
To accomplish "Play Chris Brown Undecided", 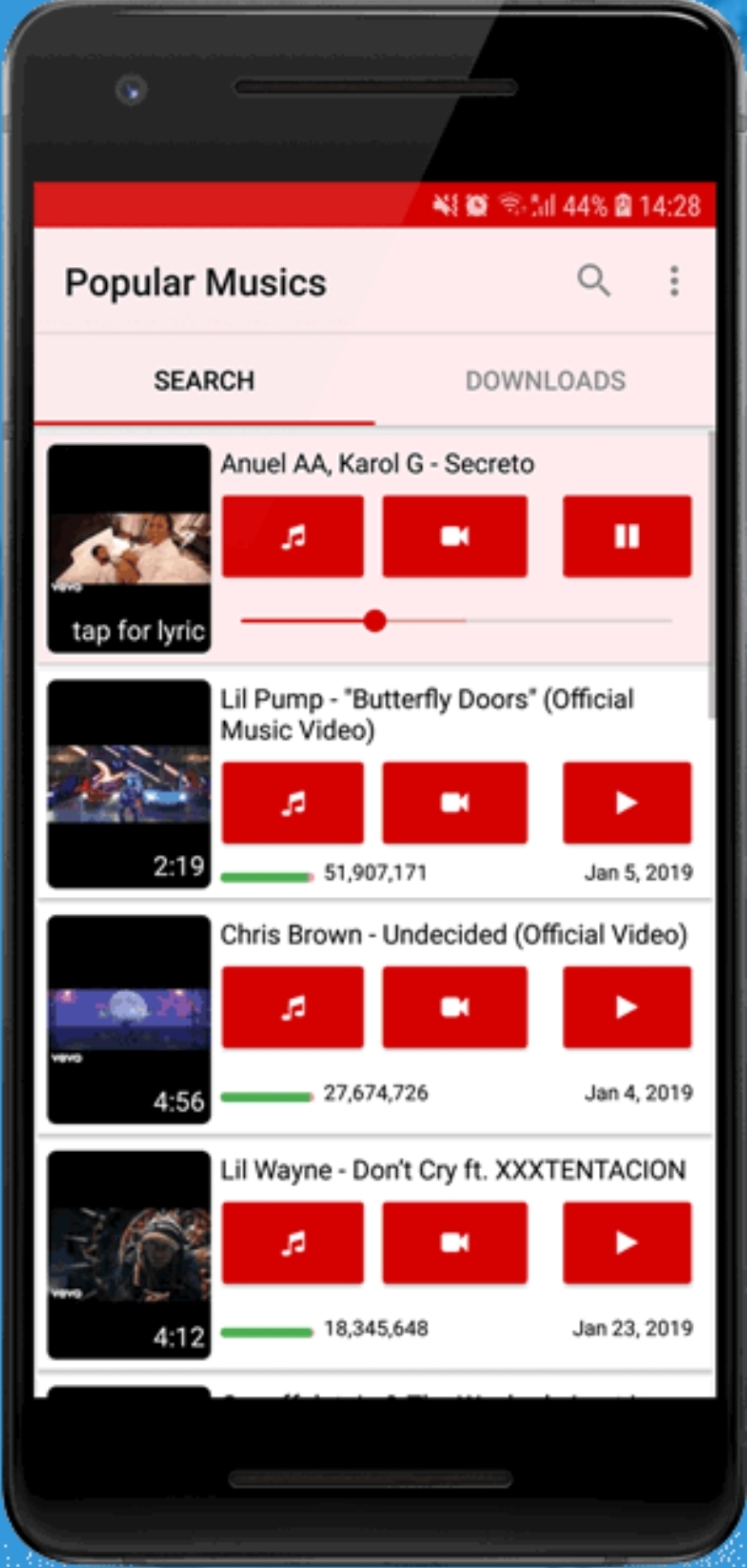I will pyautogui.click(x=626, y=1007).
